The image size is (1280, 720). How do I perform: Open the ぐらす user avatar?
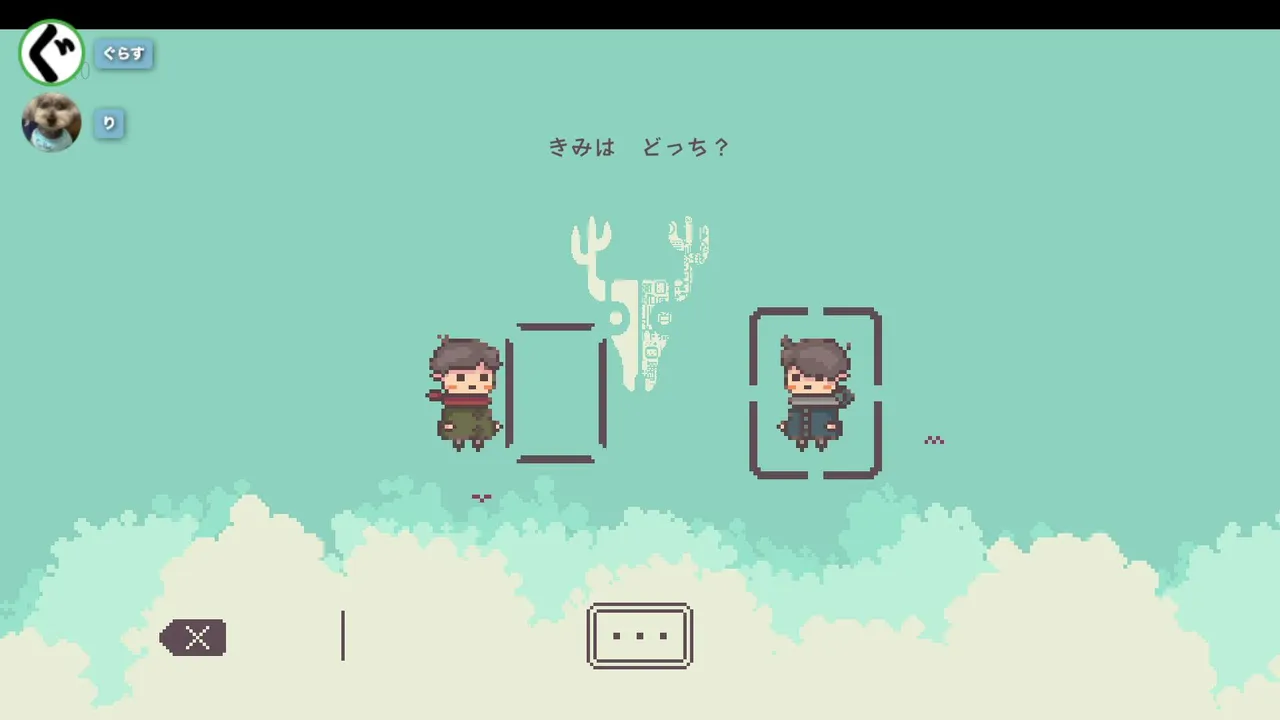click(51, 53)
